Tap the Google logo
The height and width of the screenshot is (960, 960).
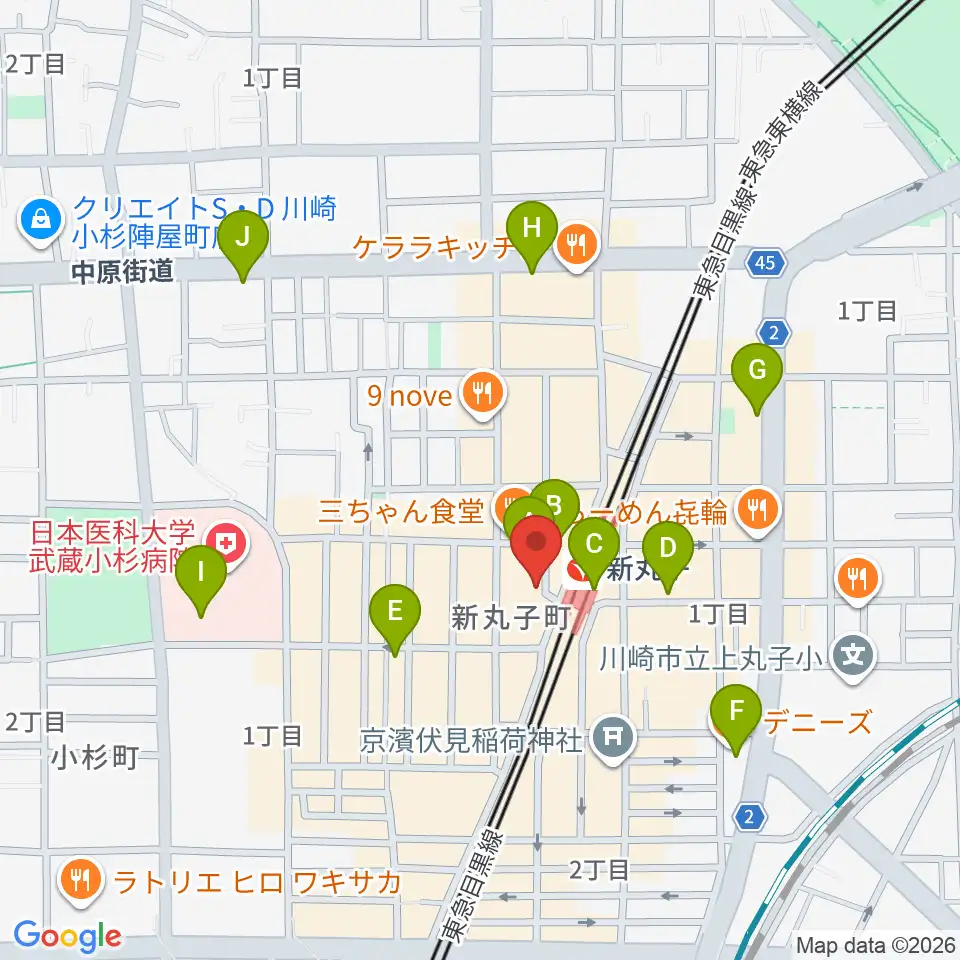point(67,936)
